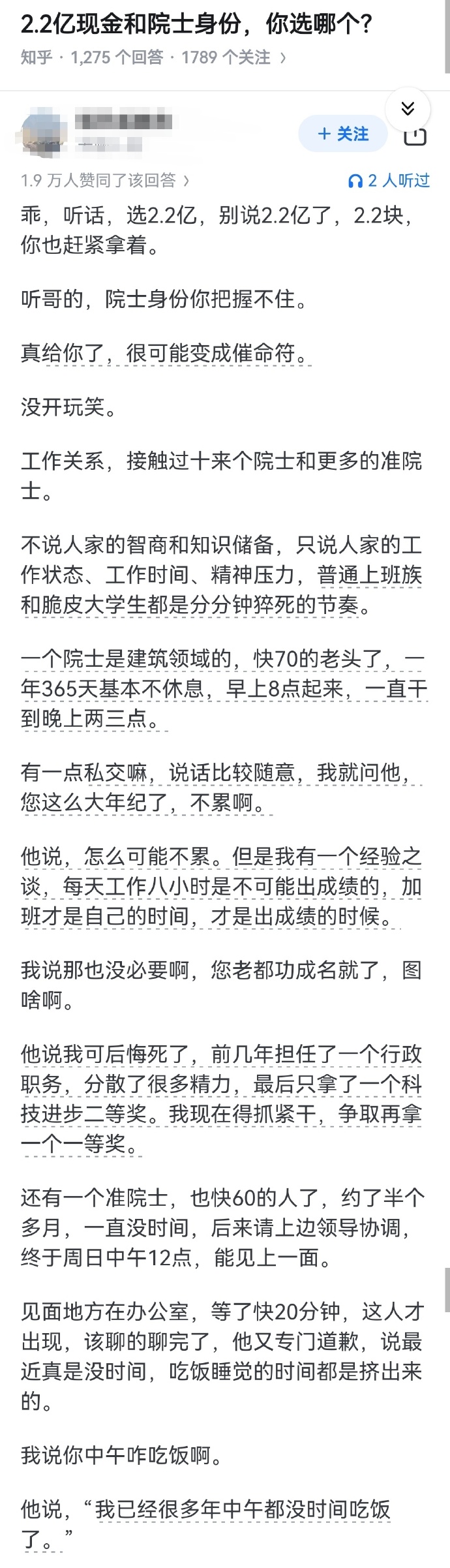The height and width of the screenshot is (1568, 450).
Task: Tap the double-chevron collapse button
Action: [408, 108]
